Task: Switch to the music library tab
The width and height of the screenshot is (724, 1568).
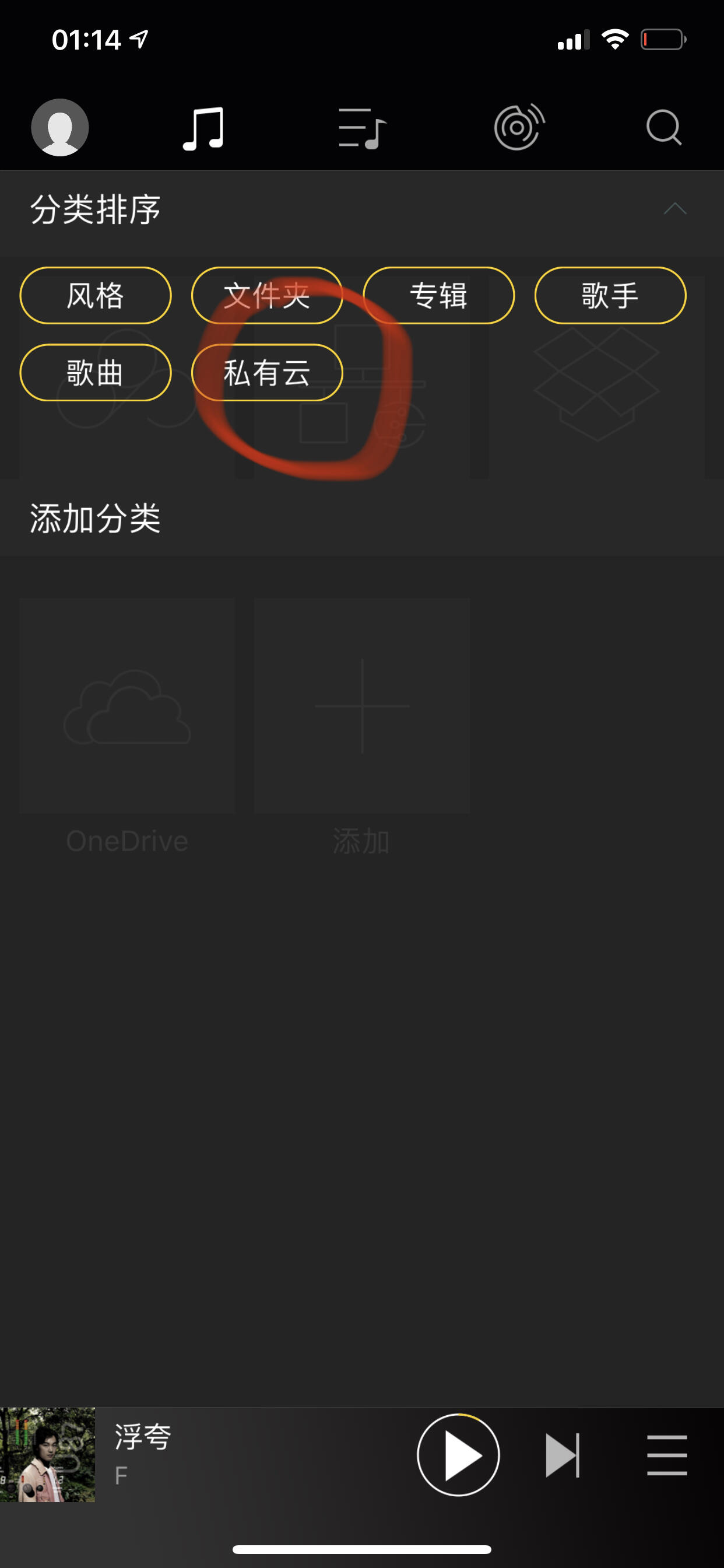Action: click(204, 128)
